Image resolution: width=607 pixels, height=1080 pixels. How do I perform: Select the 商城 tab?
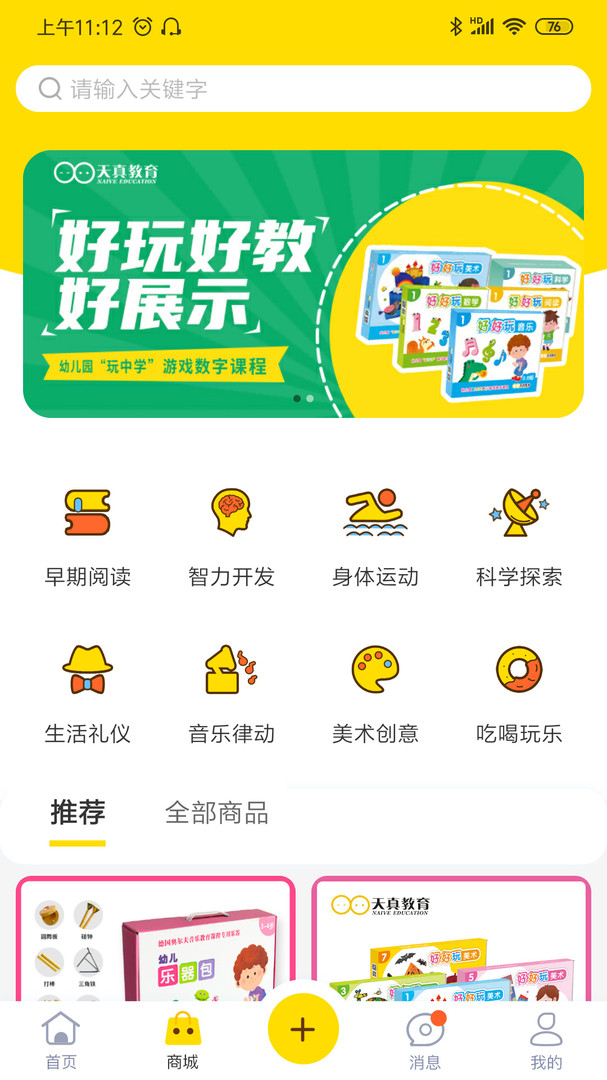click(183, 1041)
